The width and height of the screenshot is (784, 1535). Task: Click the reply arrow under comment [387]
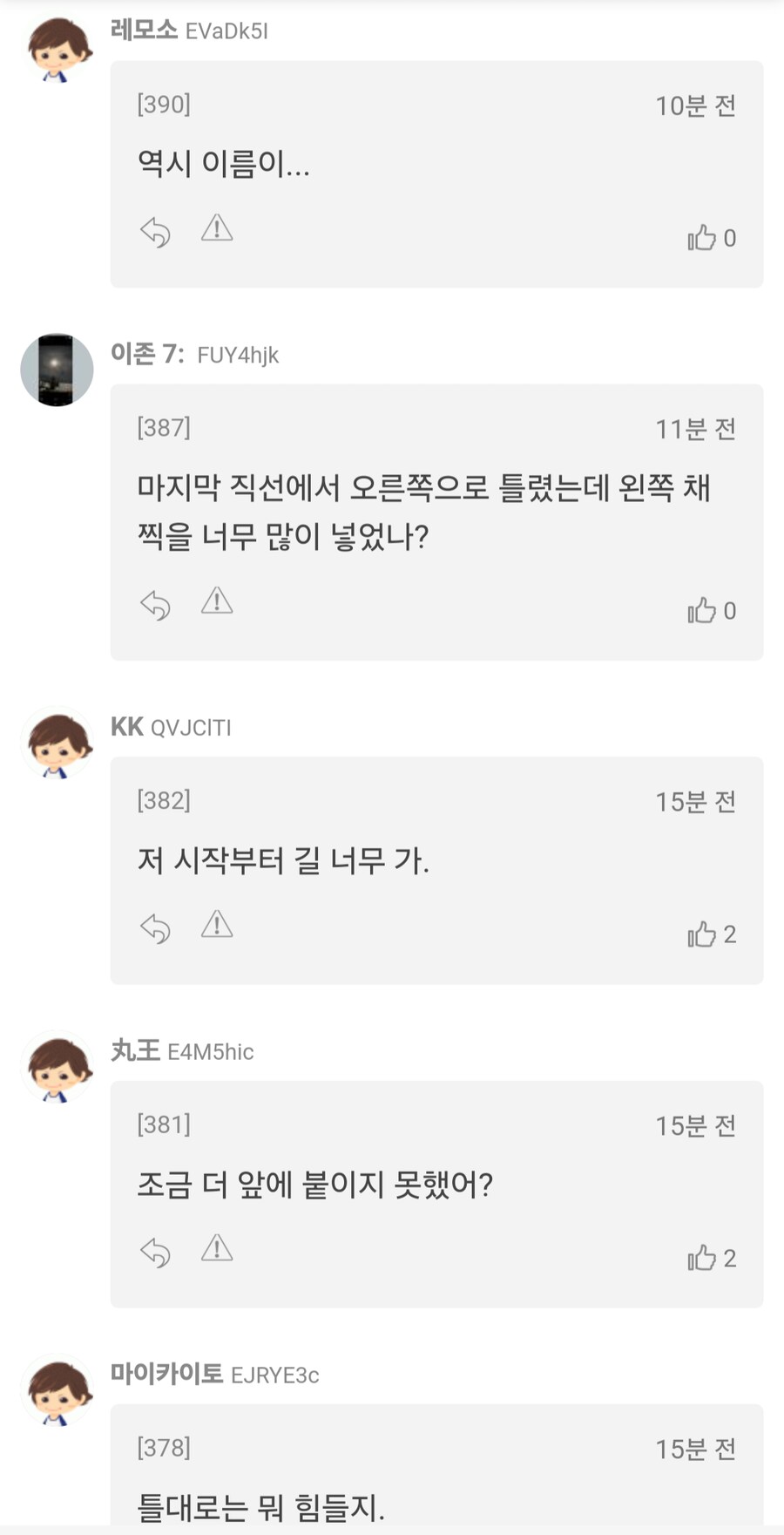(155, 605)
